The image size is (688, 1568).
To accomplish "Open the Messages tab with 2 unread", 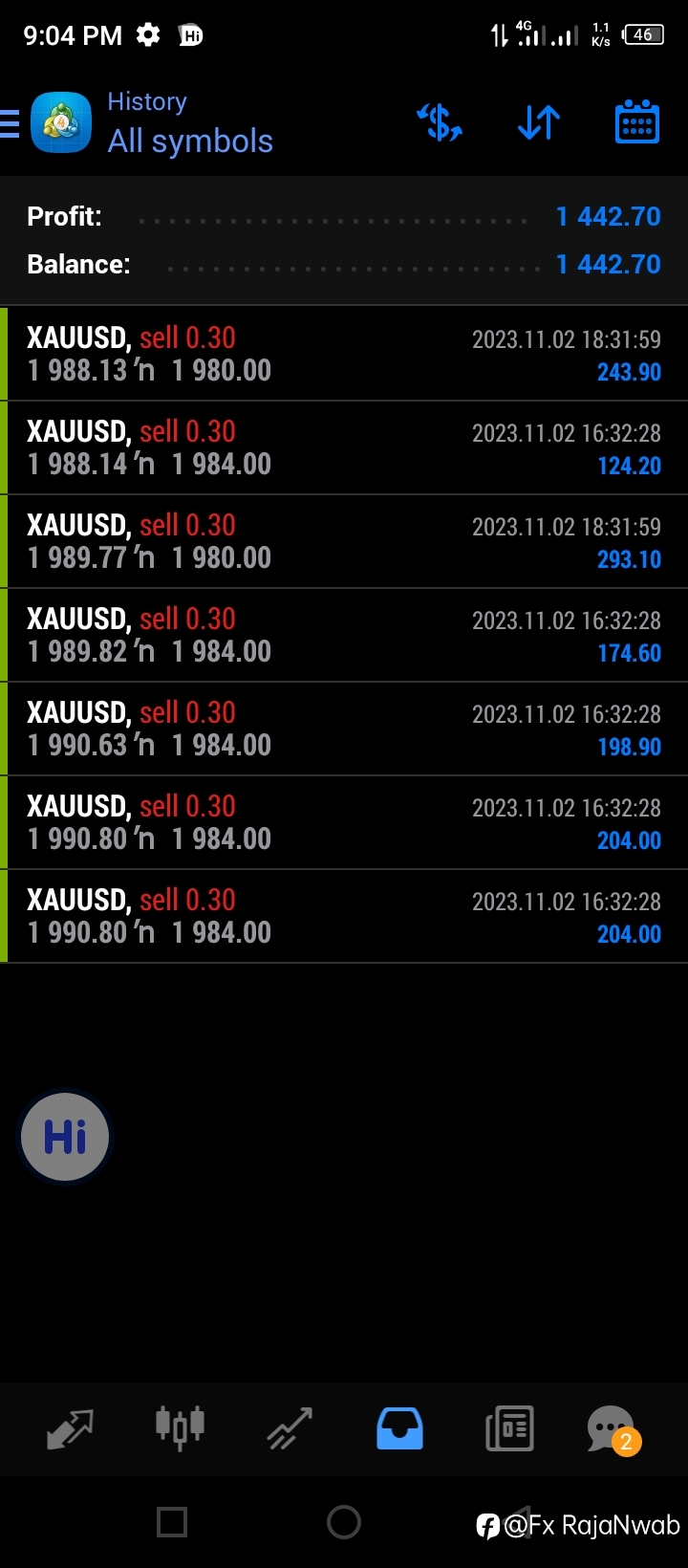I will [x=613, y=1429].
